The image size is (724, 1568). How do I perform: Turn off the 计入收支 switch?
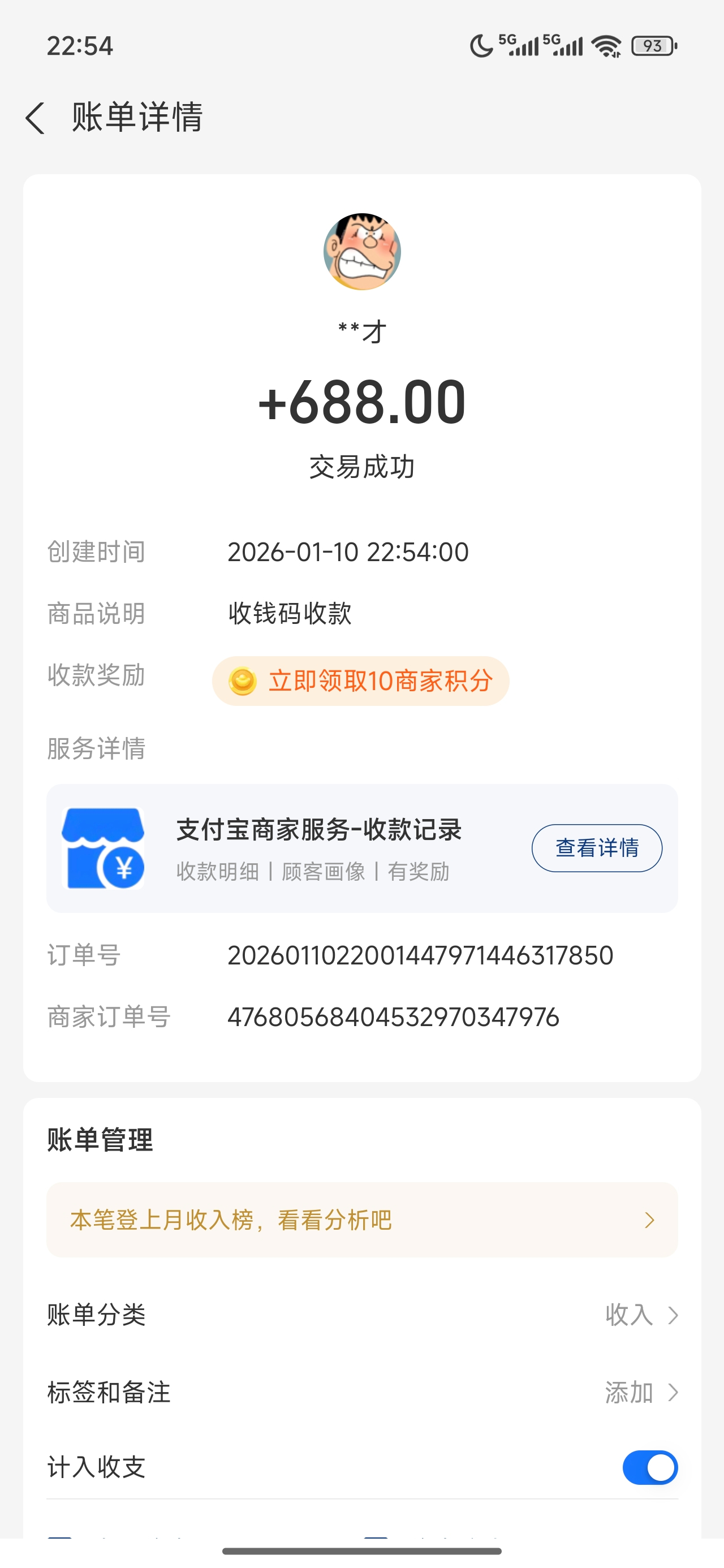(649, 1467)
